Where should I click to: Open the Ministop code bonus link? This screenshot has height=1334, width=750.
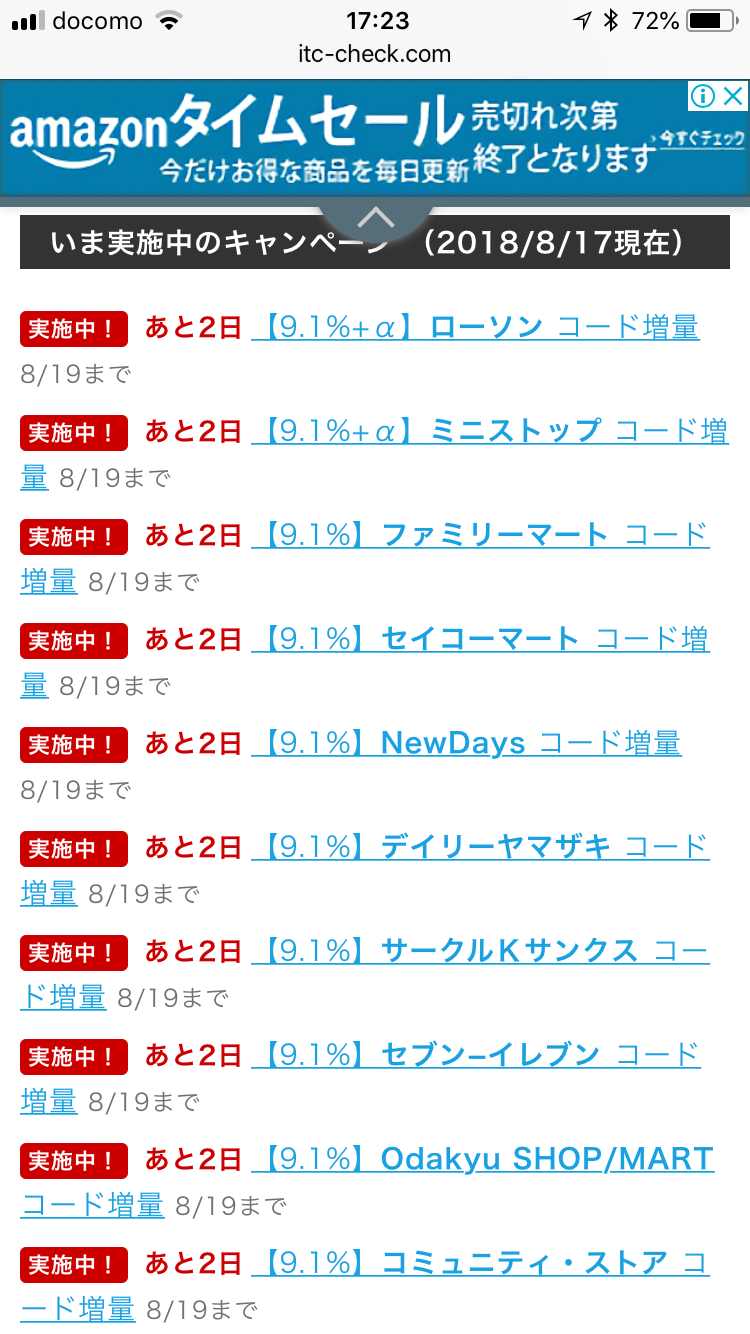[490, 431]
